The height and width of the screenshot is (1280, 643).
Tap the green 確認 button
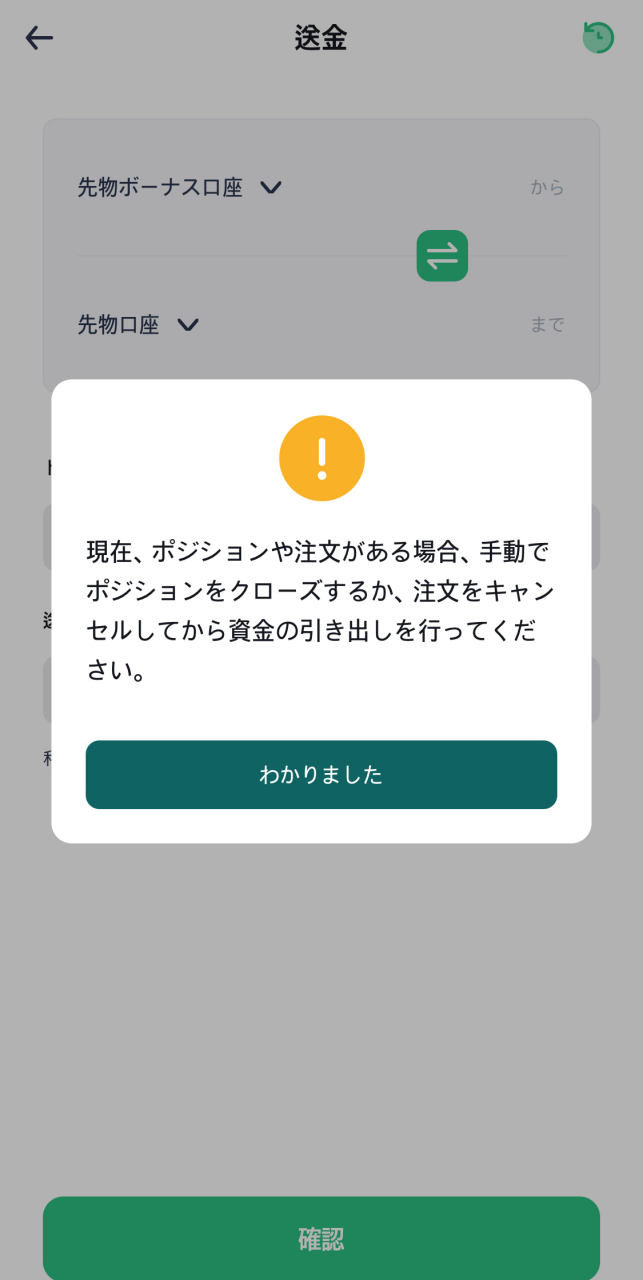click(x=321, y=1238)
